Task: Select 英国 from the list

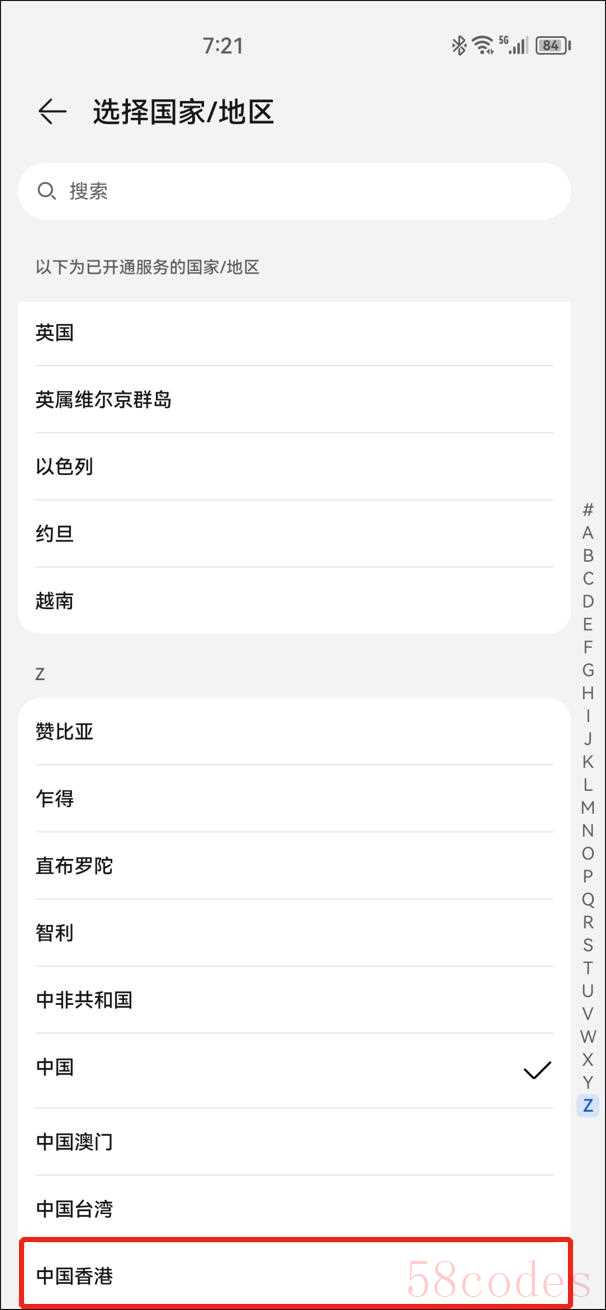Action: pyautogui.click(x=294, y=333)
